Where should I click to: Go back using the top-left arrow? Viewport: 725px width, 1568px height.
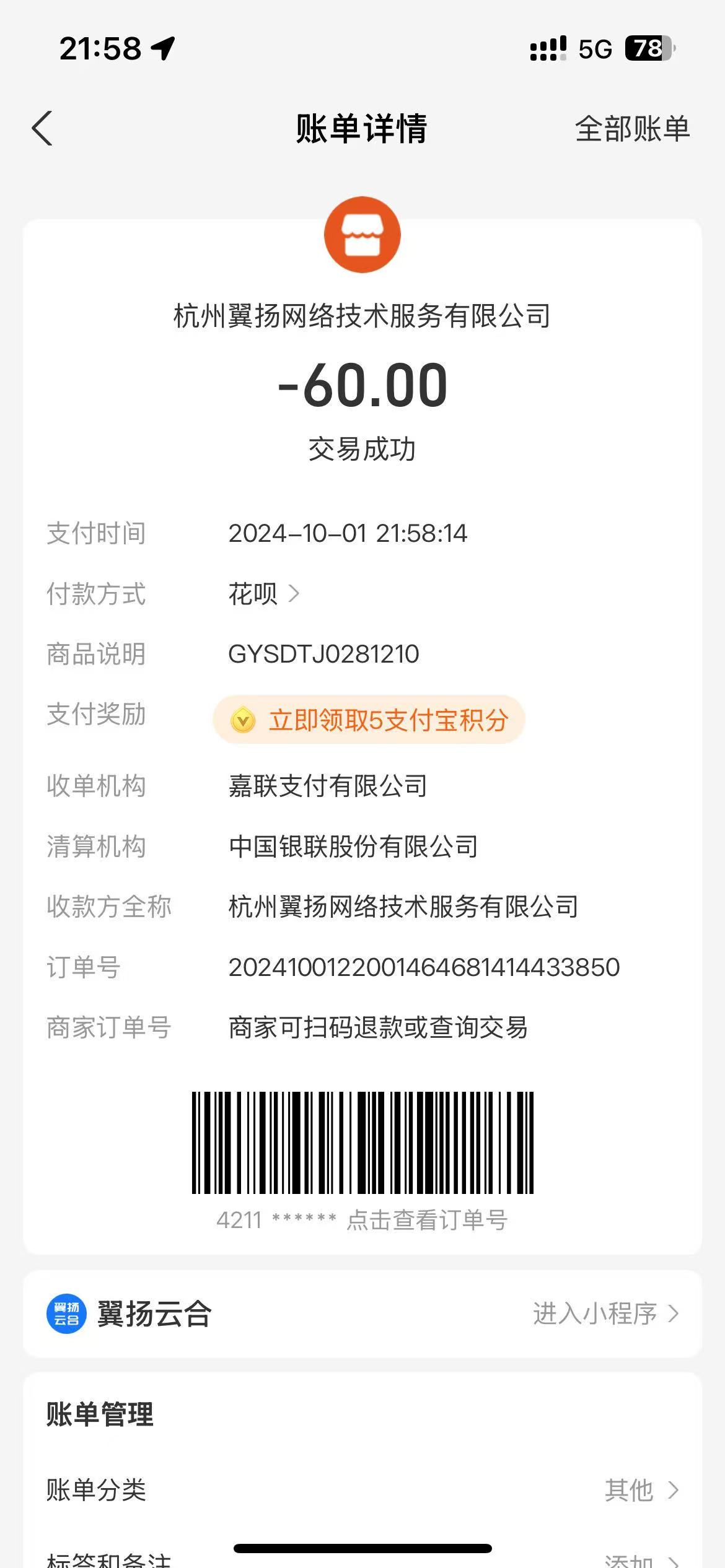pyautogui.click(x=42, y=129)
